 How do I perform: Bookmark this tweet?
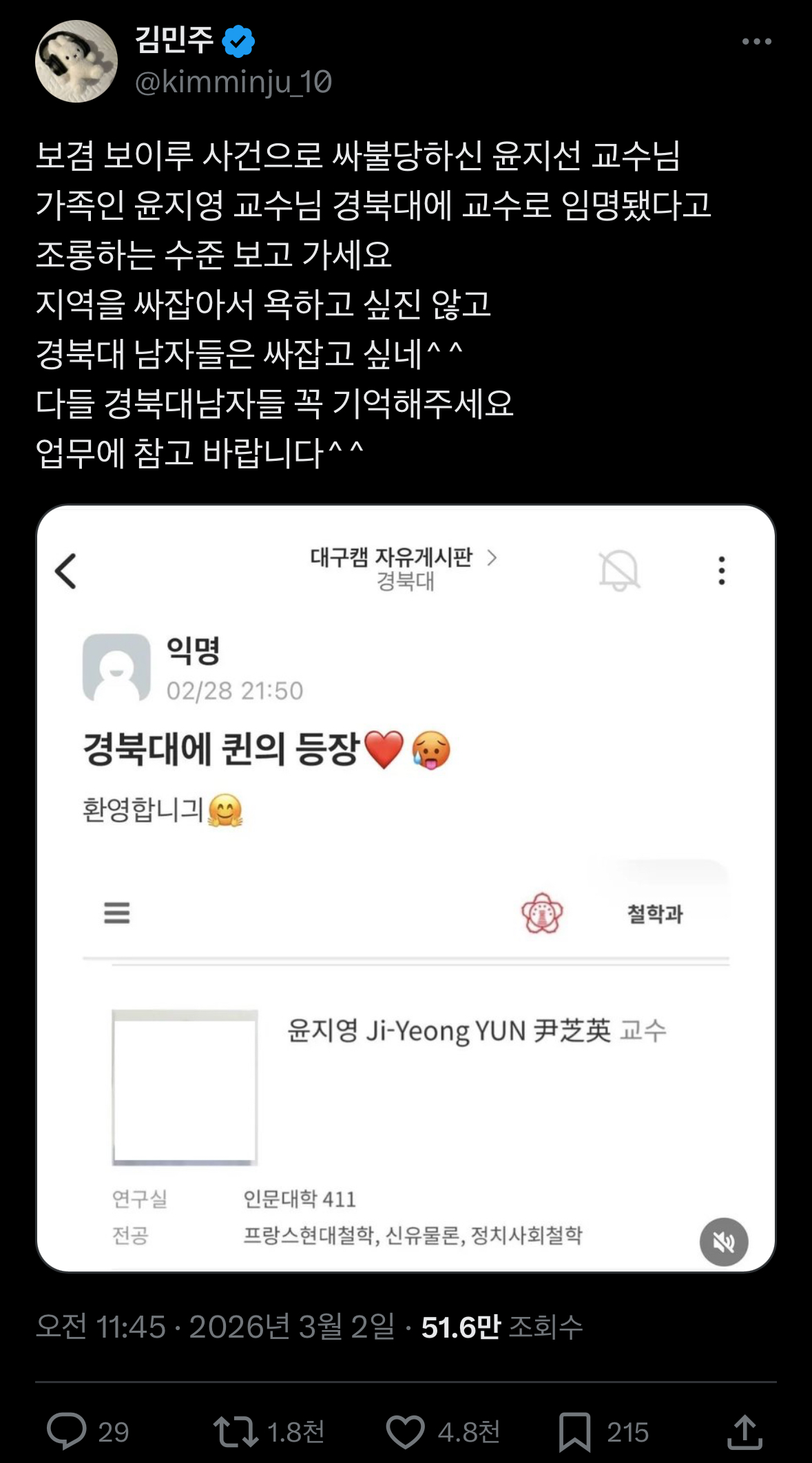[574, 1431]
